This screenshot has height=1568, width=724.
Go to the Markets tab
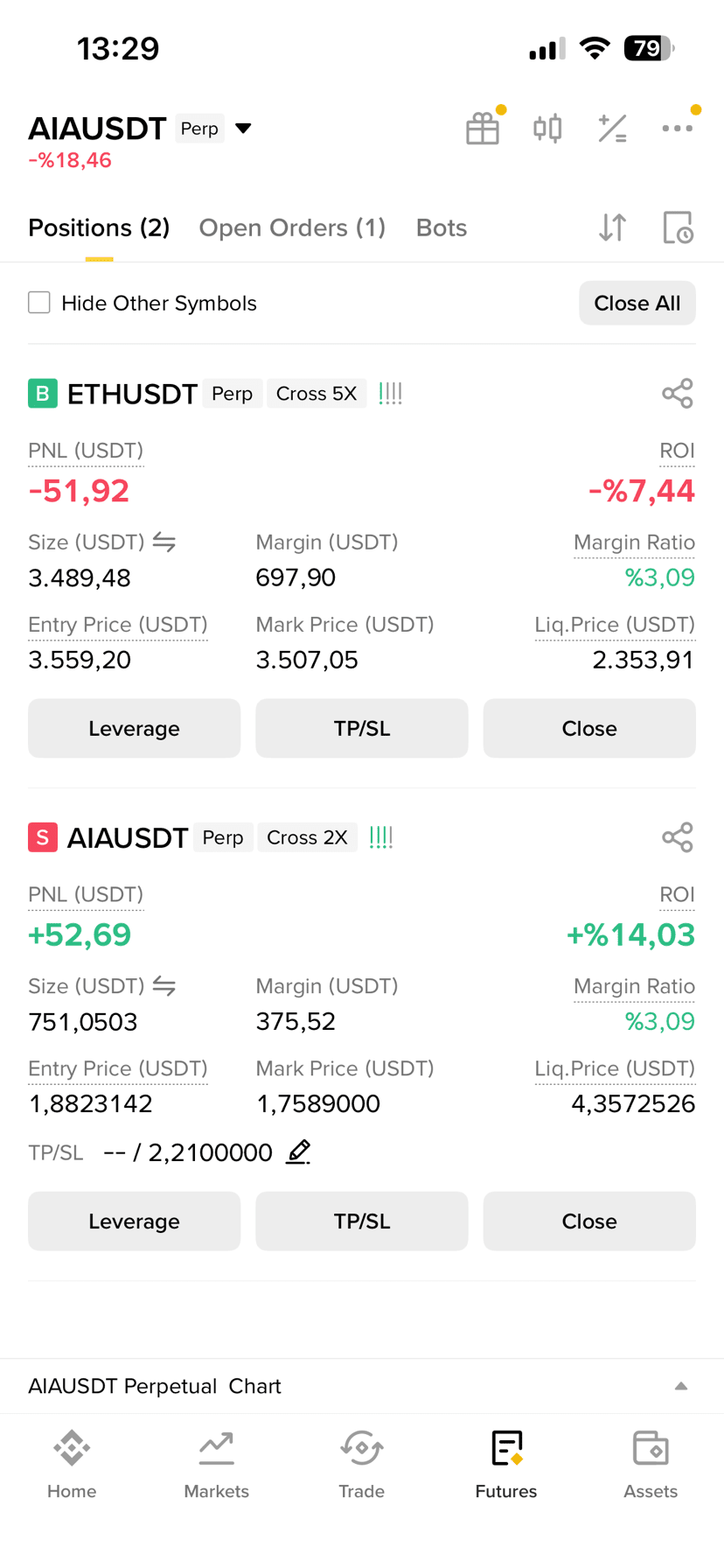[217, 1465]
